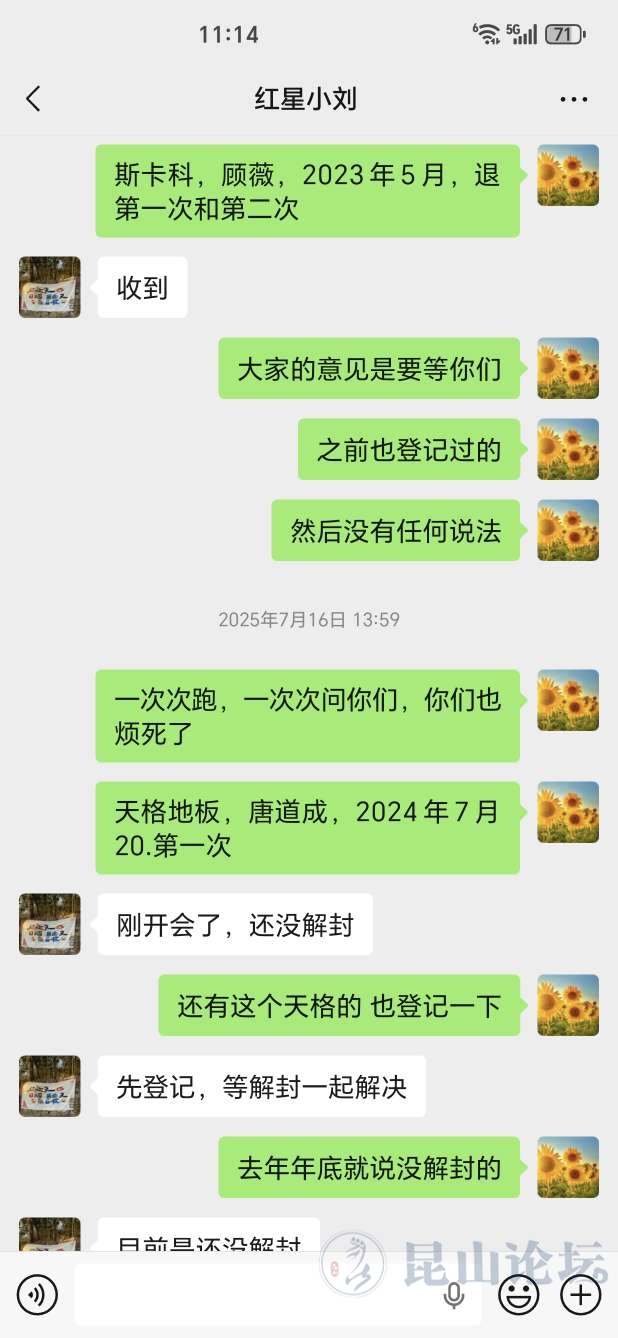Open contact avatar beside 刚开会了，还没解封
The width and height of the screenshot is (618, 1338).
click(x=49, y=924)
